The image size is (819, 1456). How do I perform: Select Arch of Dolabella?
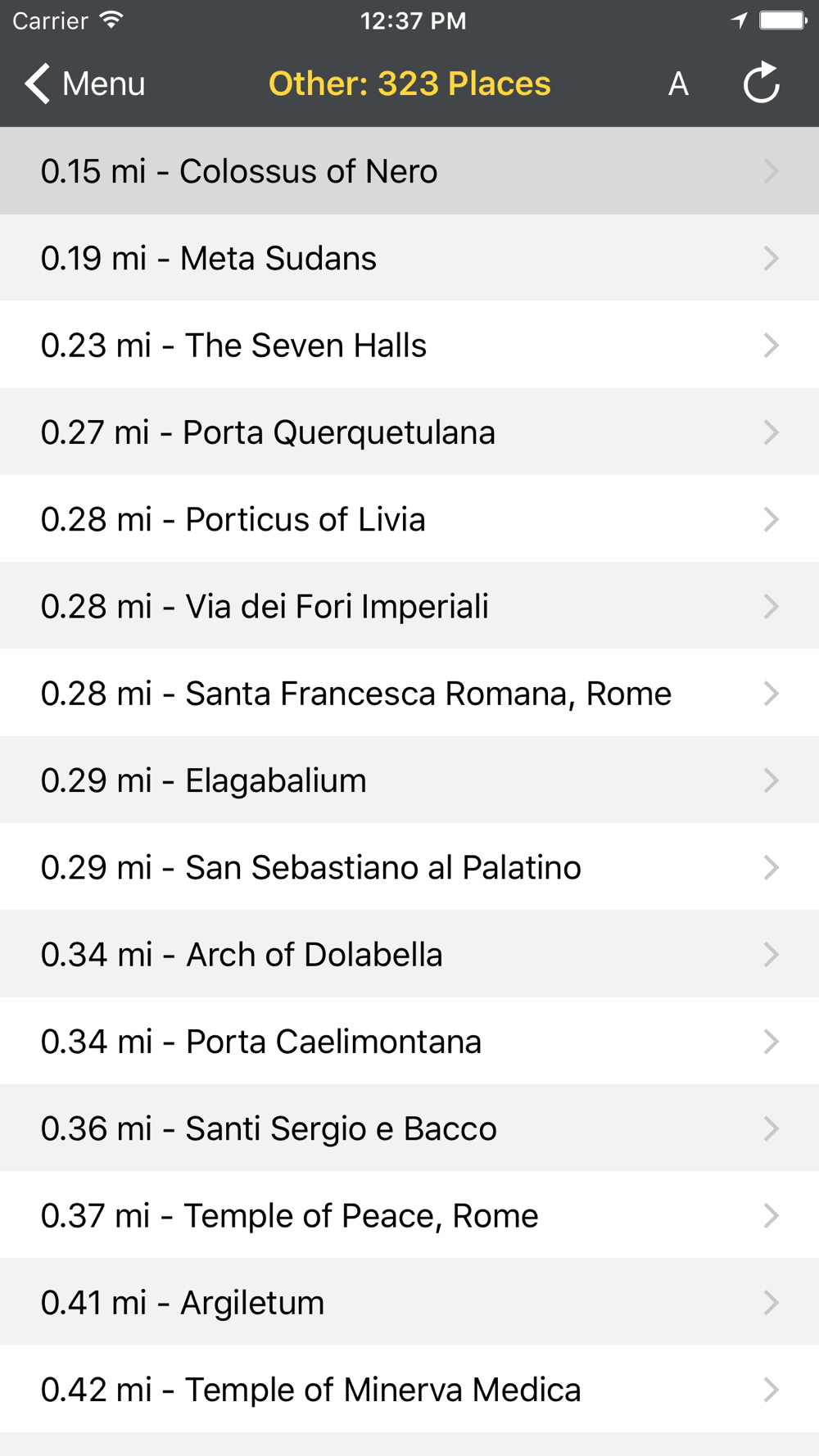click(409, 954)
